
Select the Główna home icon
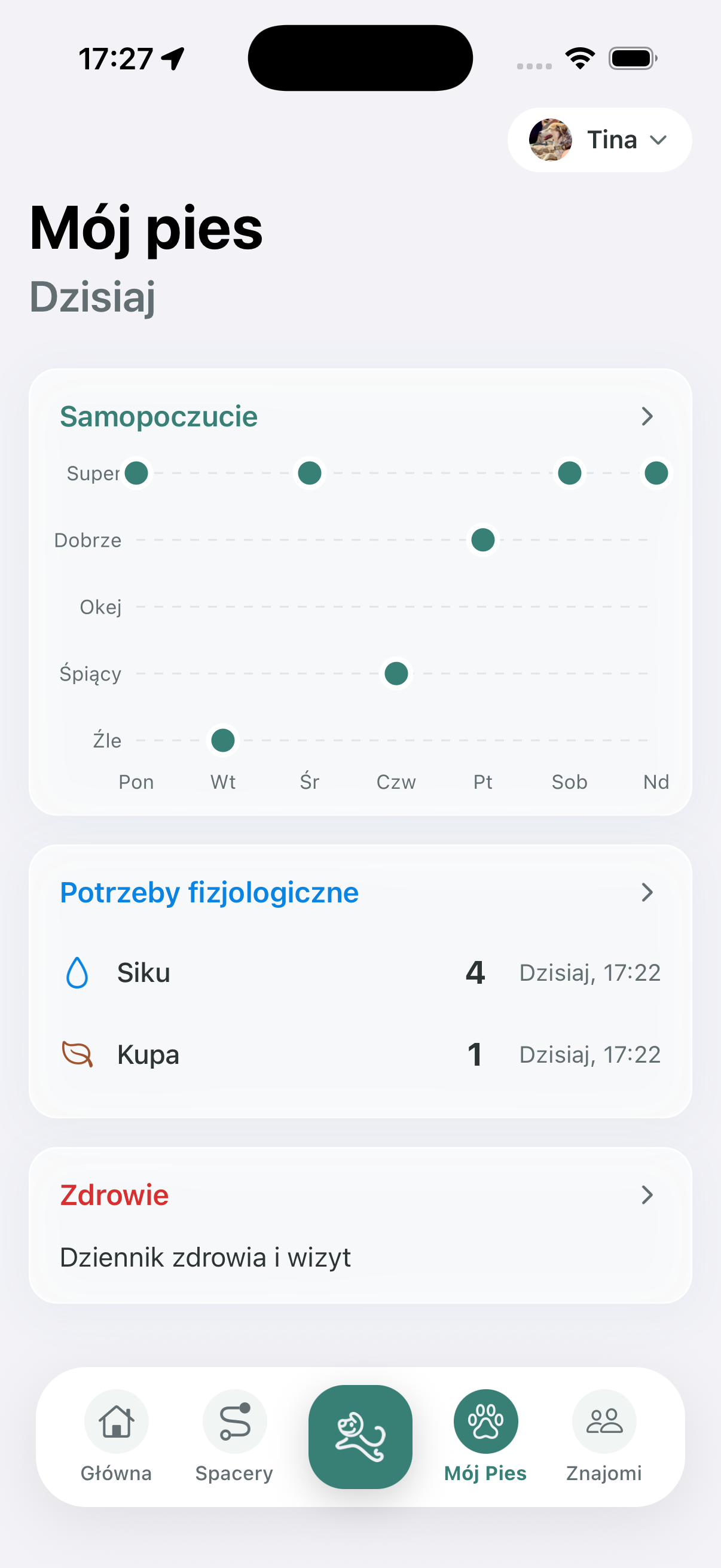116,1422
